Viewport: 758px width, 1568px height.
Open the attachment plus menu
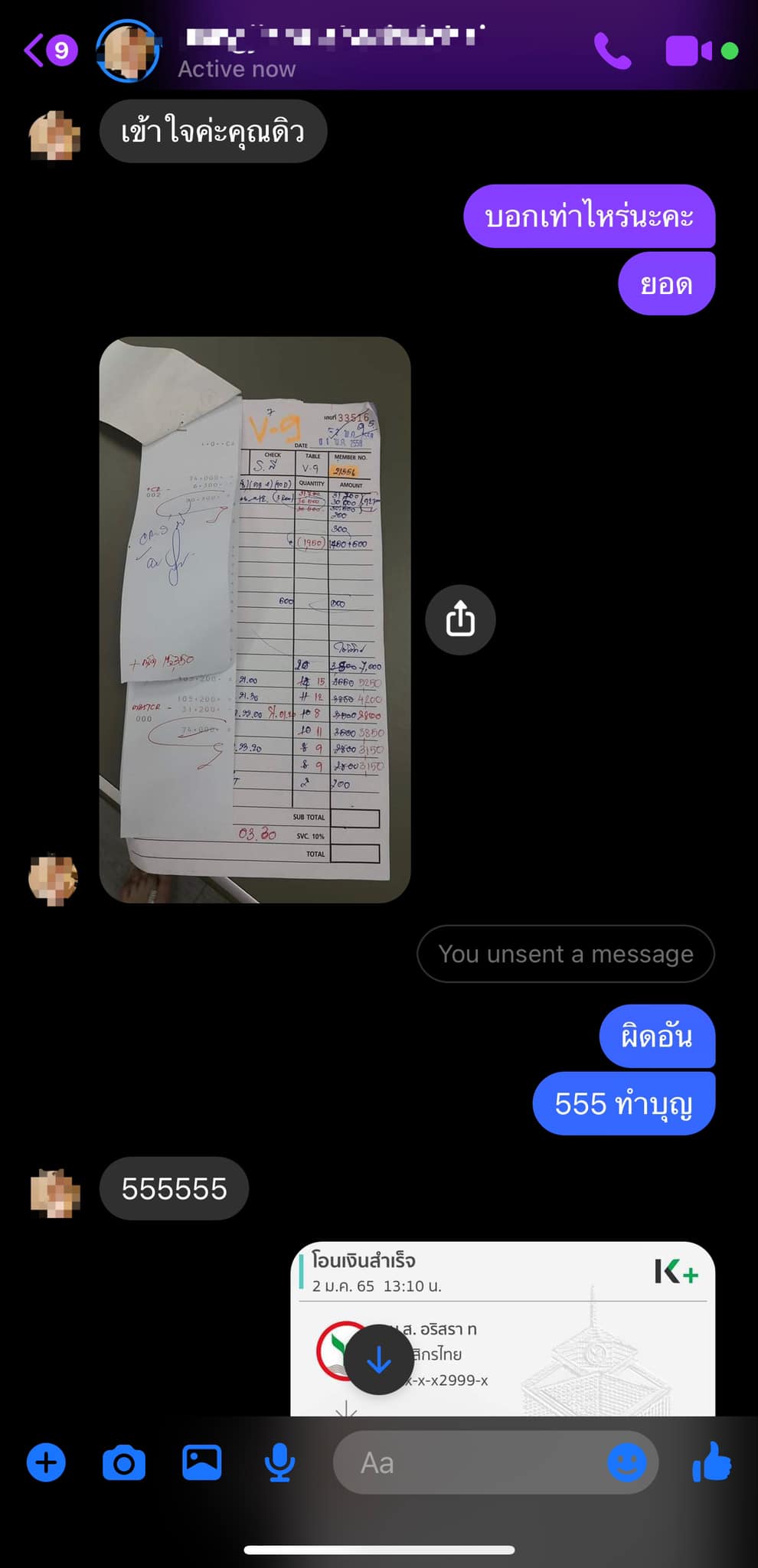[x=47, y=1462]
